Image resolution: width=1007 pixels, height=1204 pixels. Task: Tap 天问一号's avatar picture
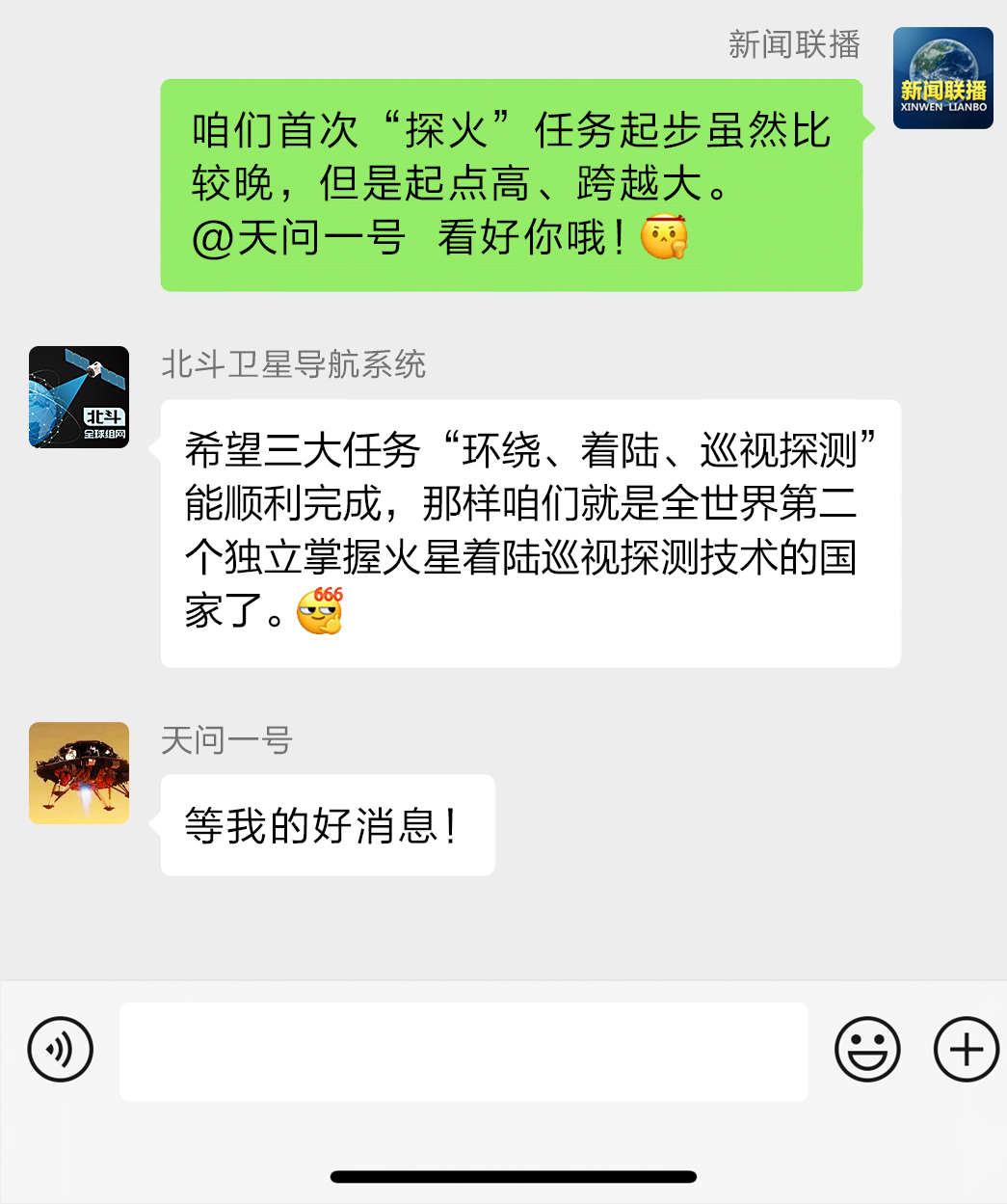(x=79, y=773)
